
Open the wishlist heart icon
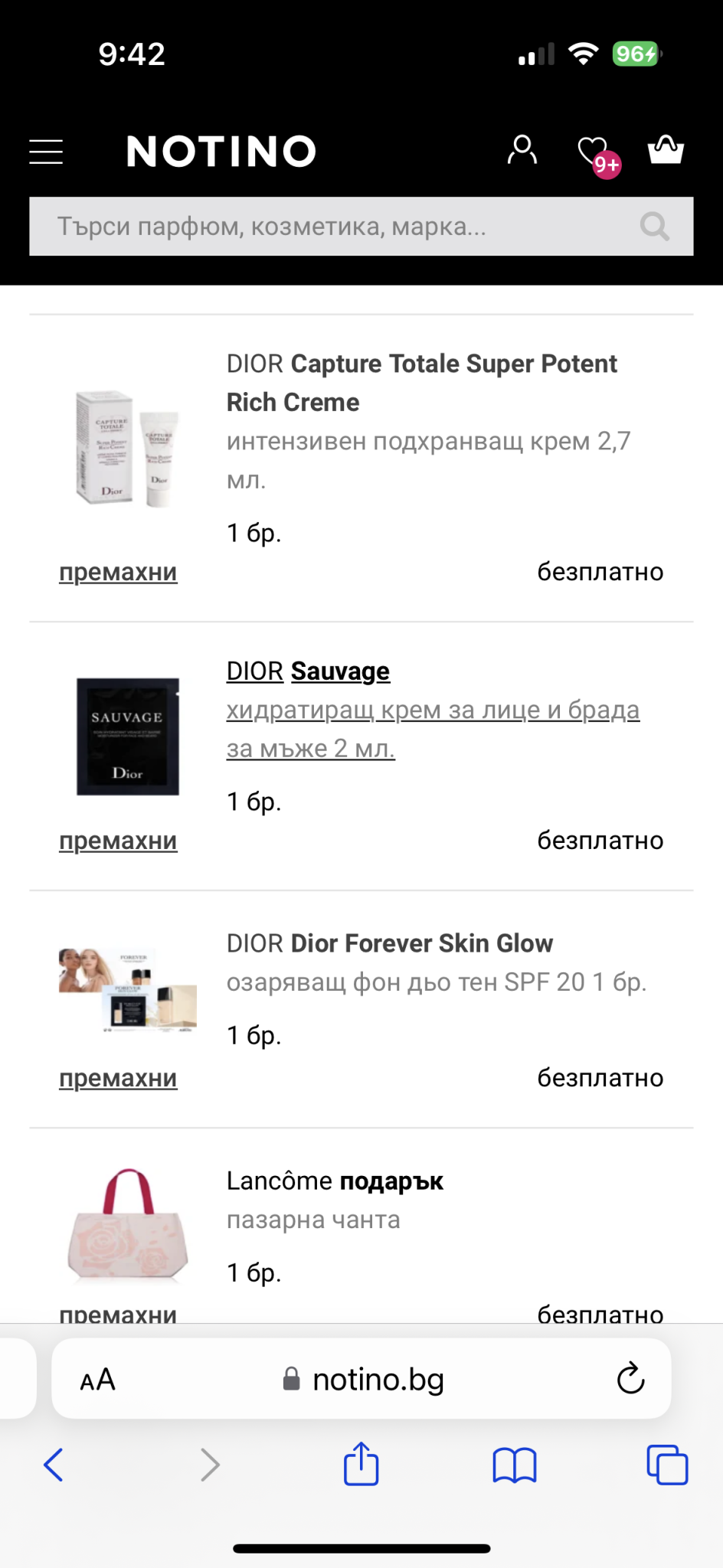point(594,152)
